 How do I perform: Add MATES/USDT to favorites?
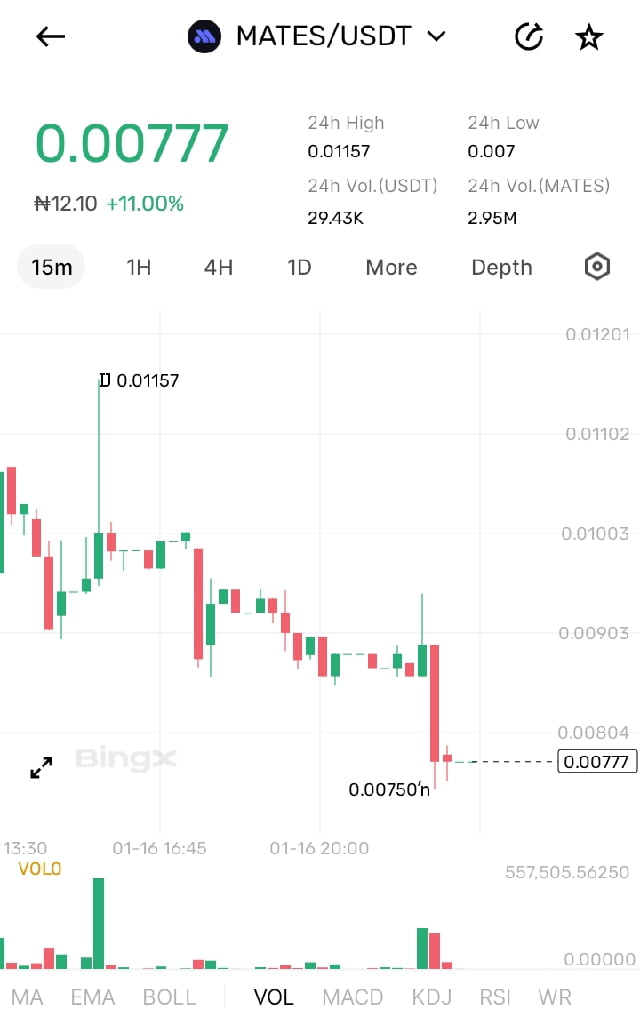(589, 38)
